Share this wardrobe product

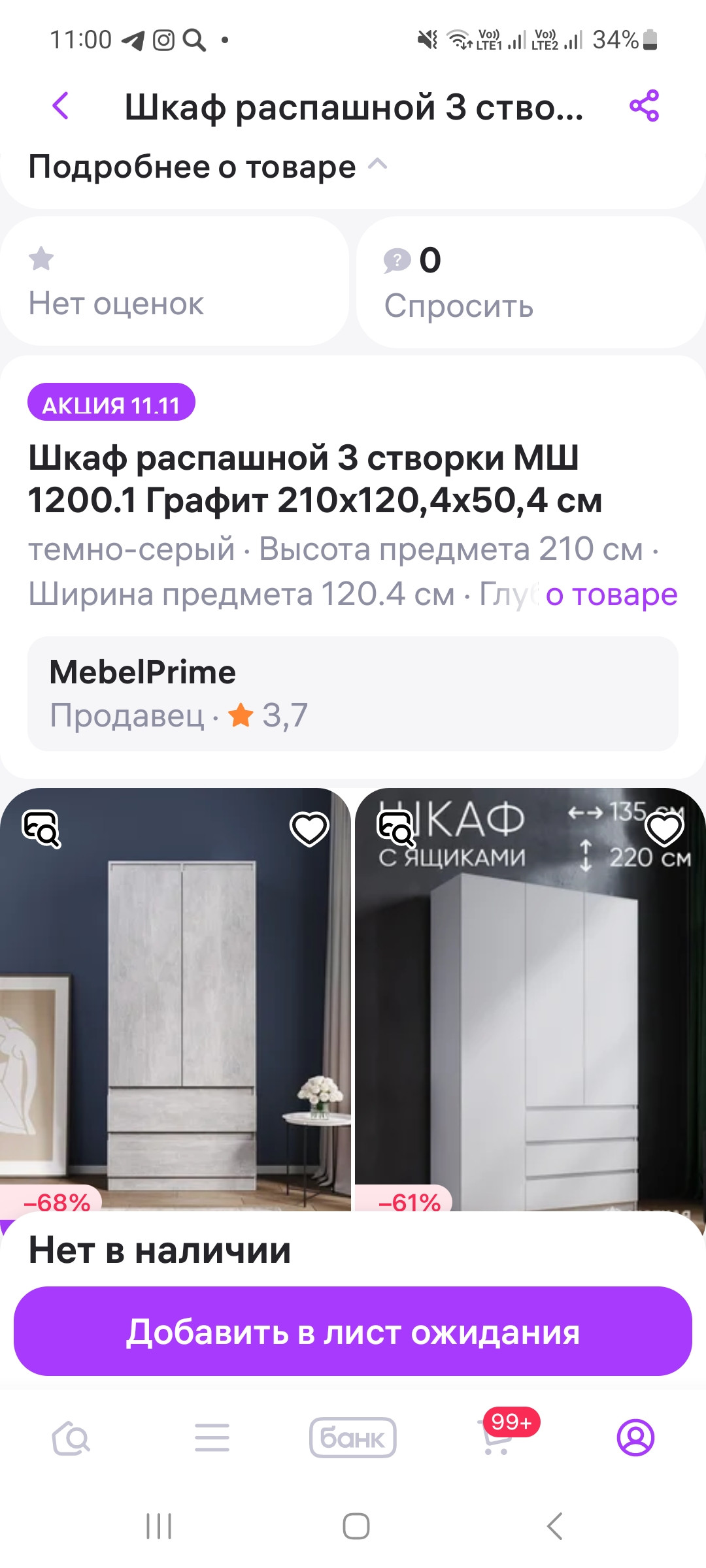tap(644, 106)
